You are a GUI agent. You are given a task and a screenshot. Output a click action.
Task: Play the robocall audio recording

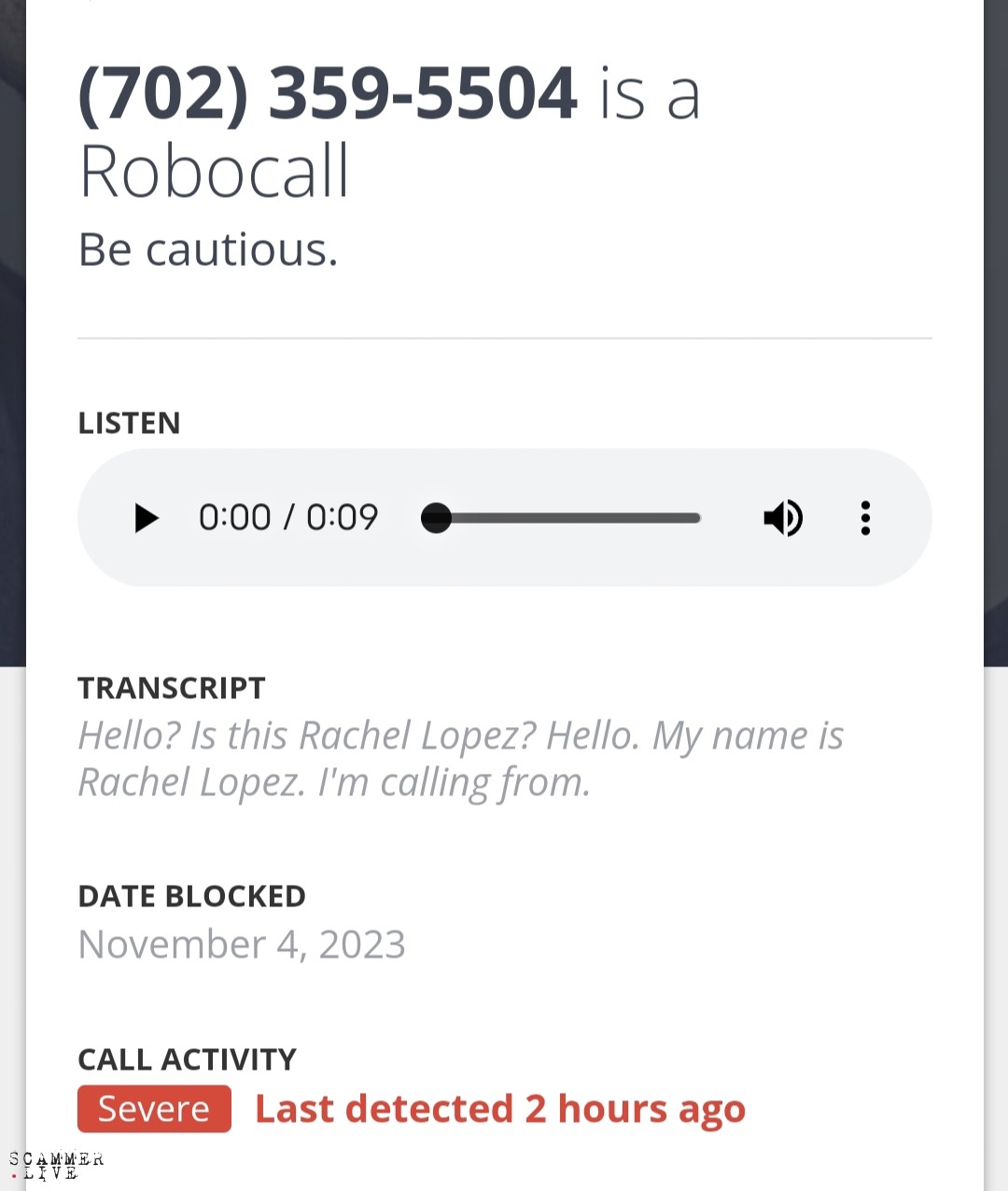click(x=147, y=518)
